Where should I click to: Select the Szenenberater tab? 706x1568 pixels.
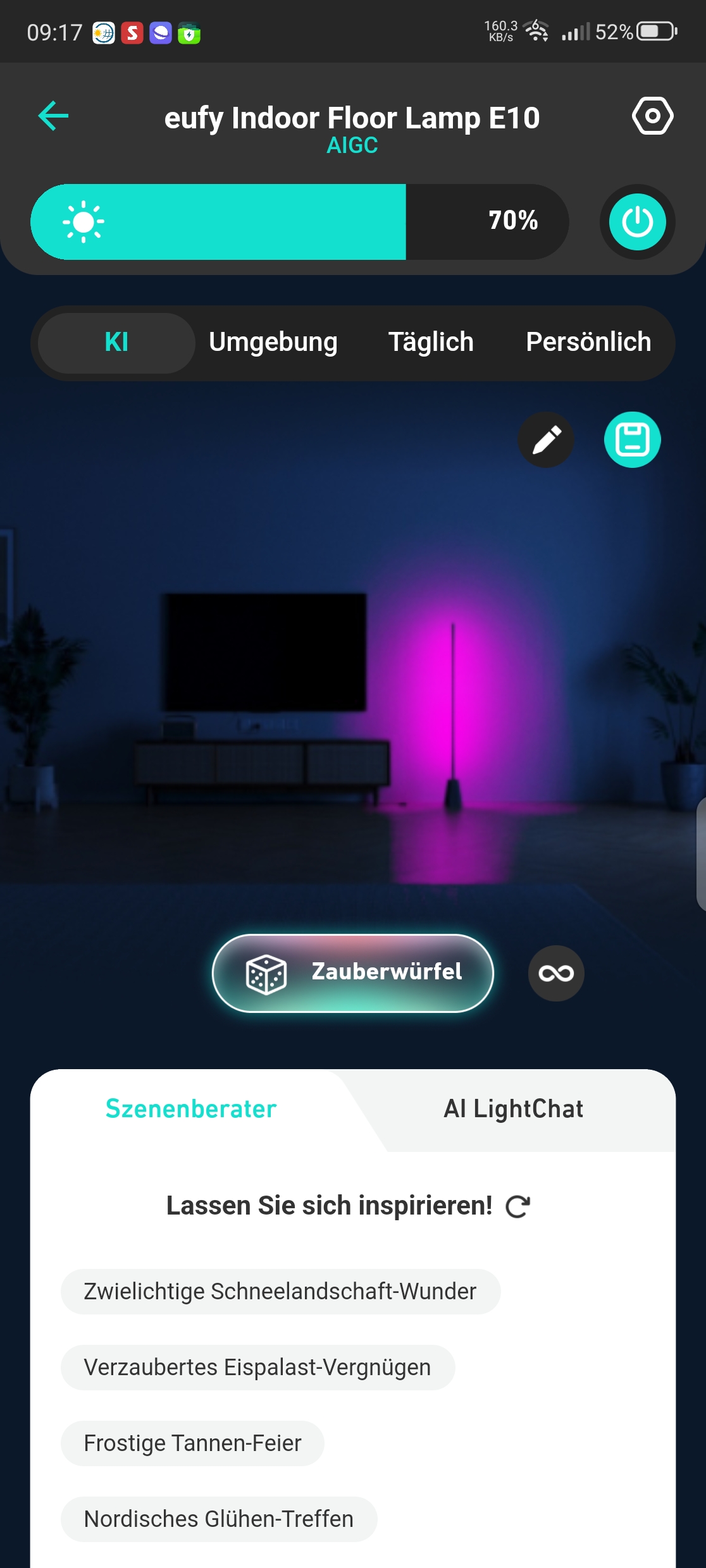[x=191, y=1109]
